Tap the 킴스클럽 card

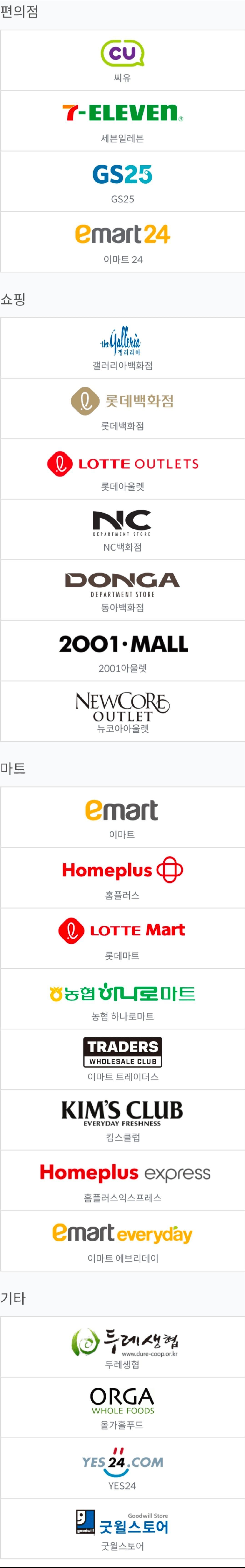[122, 1120]
